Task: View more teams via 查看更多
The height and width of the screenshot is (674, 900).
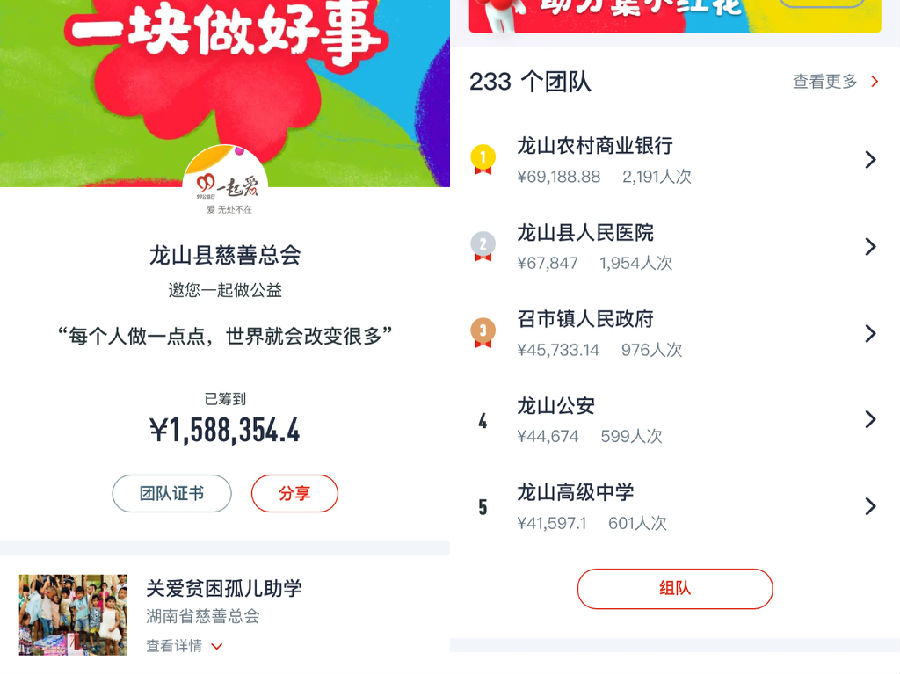Action: pos(835,82)
